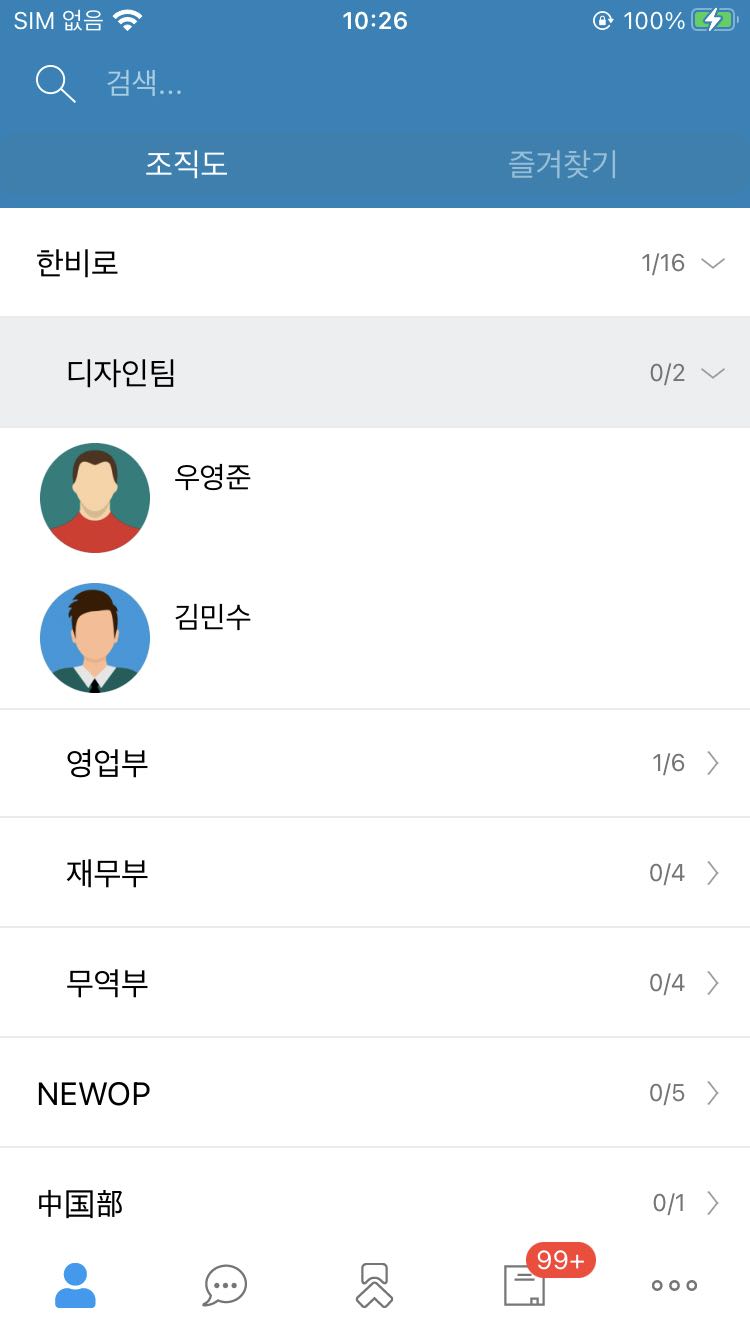Tap the contacts person tab

(x=75, y=1285)
